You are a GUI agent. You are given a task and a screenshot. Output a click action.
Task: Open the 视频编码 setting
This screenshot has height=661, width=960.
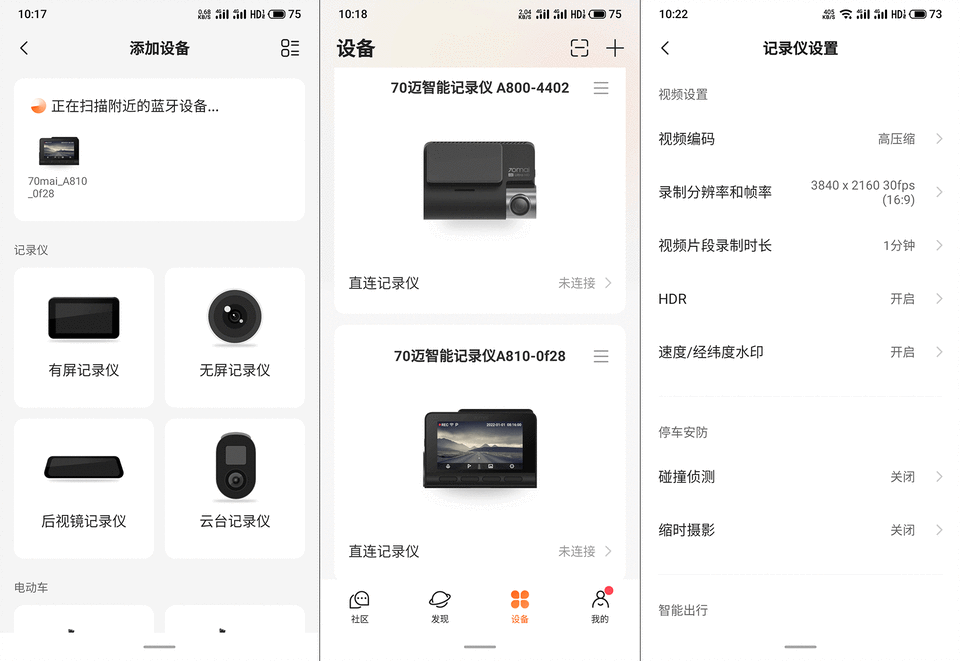pyautogui.click(x=800, y=139)
